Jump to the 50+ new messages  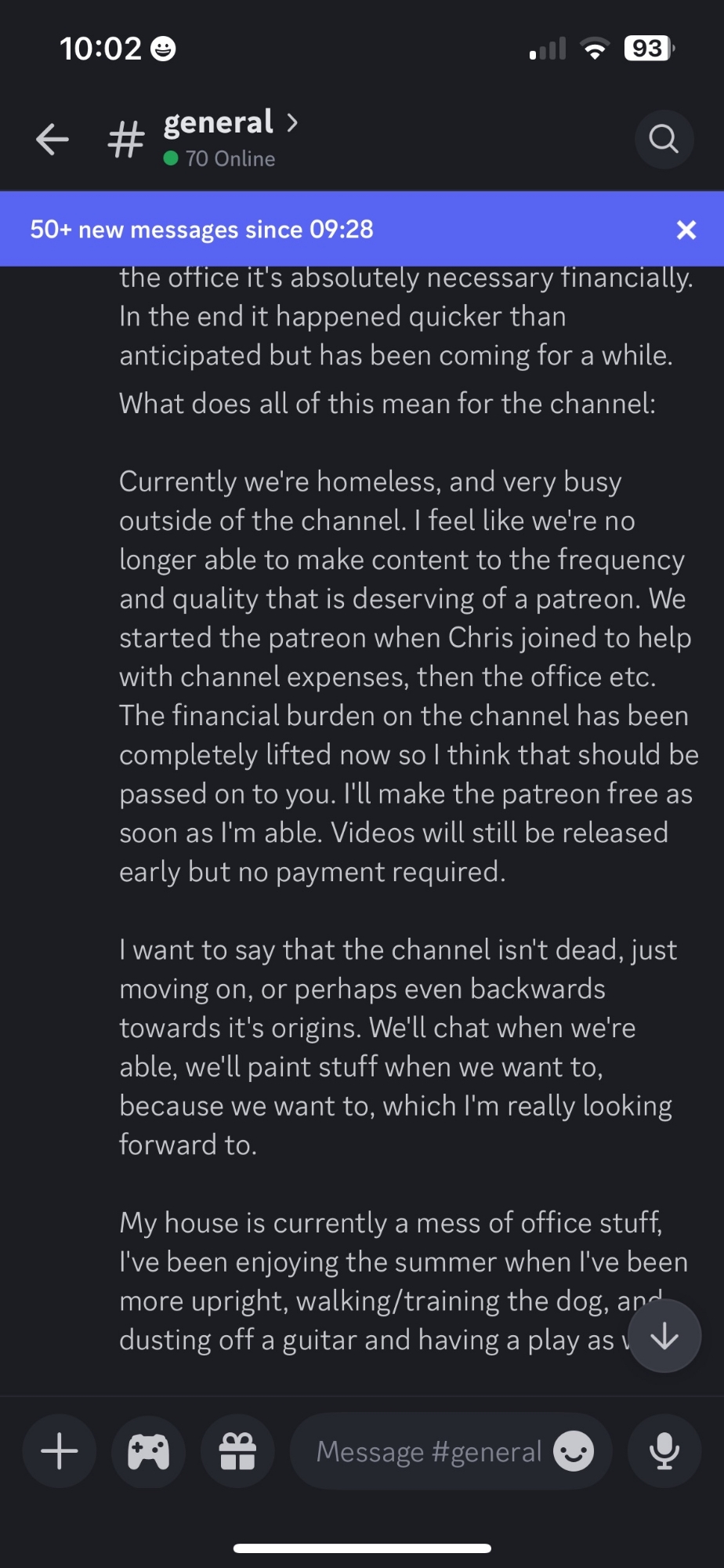click(202, 230)
